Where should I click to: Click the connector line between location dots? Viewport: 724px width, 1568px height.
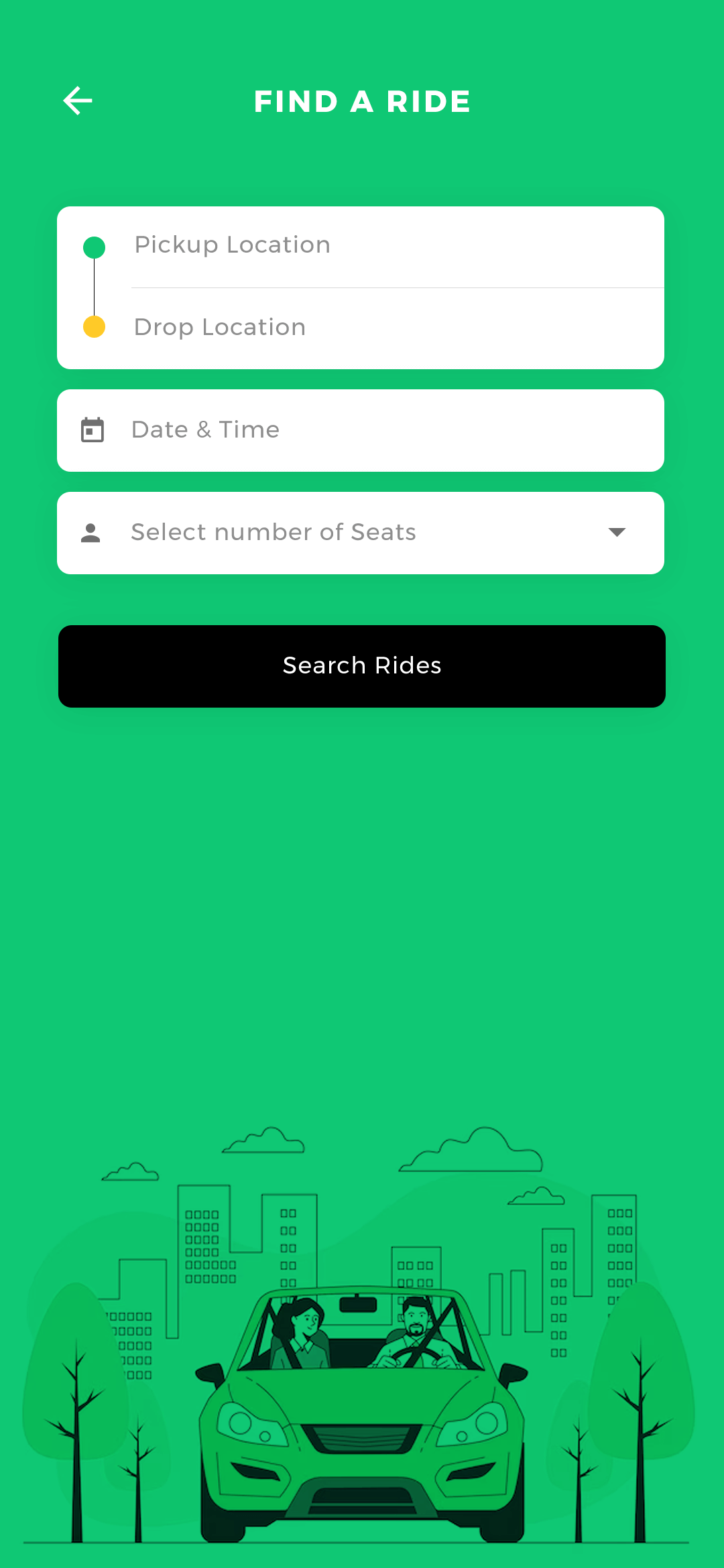point(94,287)
